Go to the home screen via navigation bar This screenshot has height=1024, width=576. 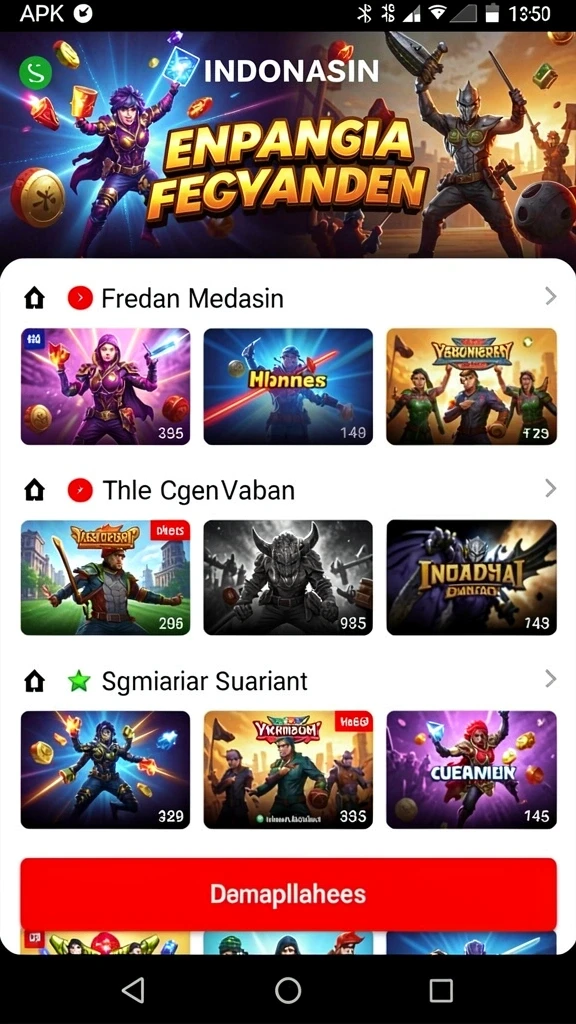click(x=288, y=990)
